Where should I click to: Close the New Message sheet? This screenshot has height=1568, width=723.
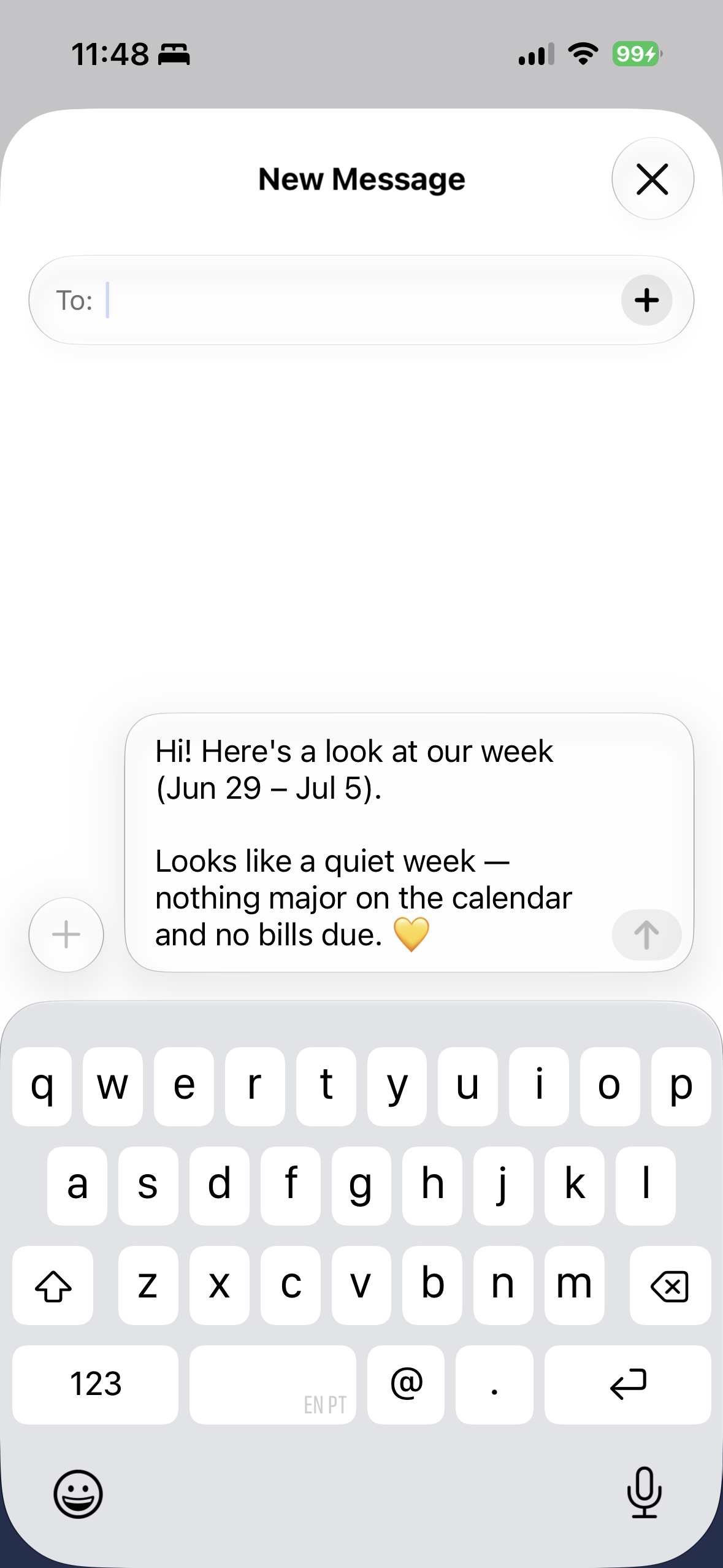point(652,179)
